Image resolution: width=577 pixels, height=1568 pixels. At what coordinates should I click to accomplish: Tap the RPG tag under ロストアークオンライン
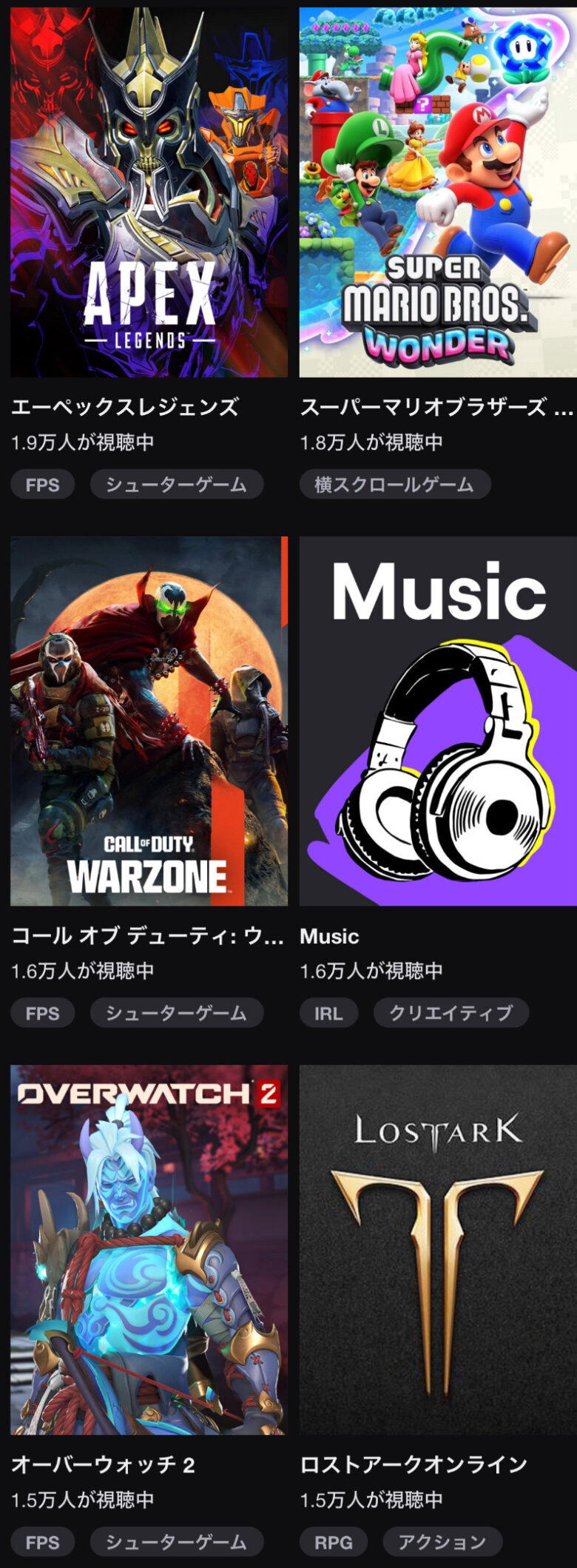point(334,1542)
